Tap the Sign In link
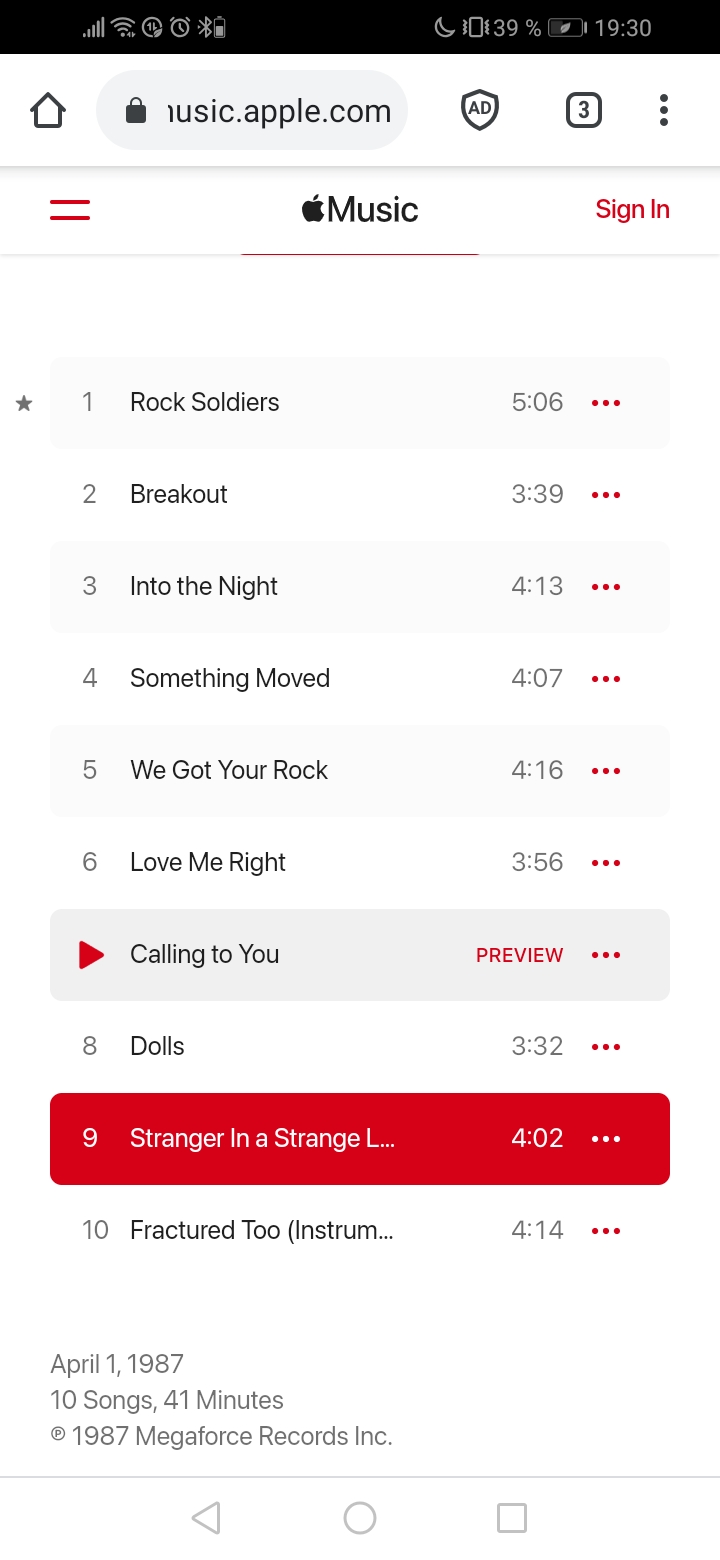This screenshot has width=720, height=1560. pyautogui.click(x=632, y=210)
